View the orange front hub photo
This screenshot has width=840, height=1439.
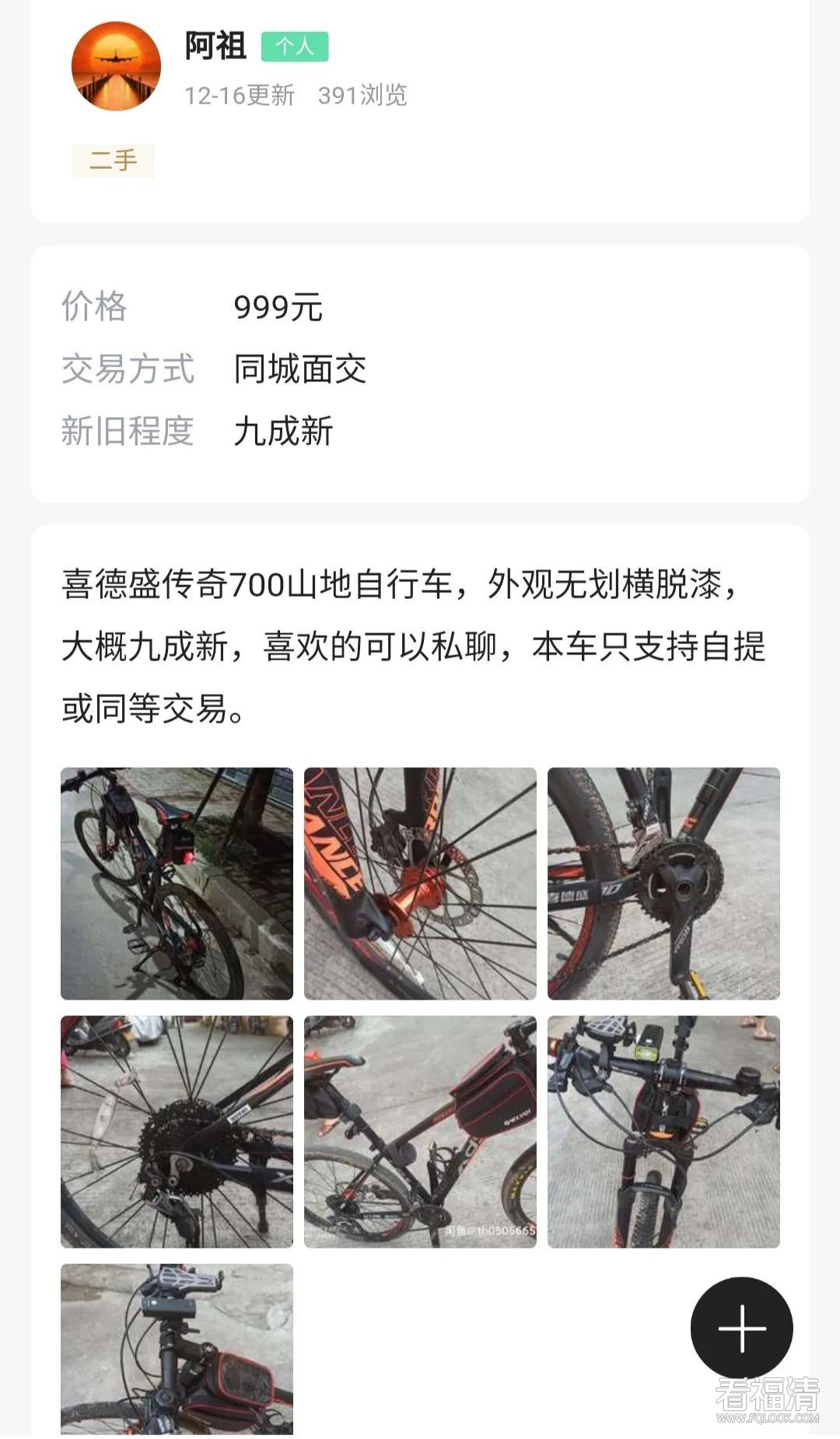tap(420, 884)
